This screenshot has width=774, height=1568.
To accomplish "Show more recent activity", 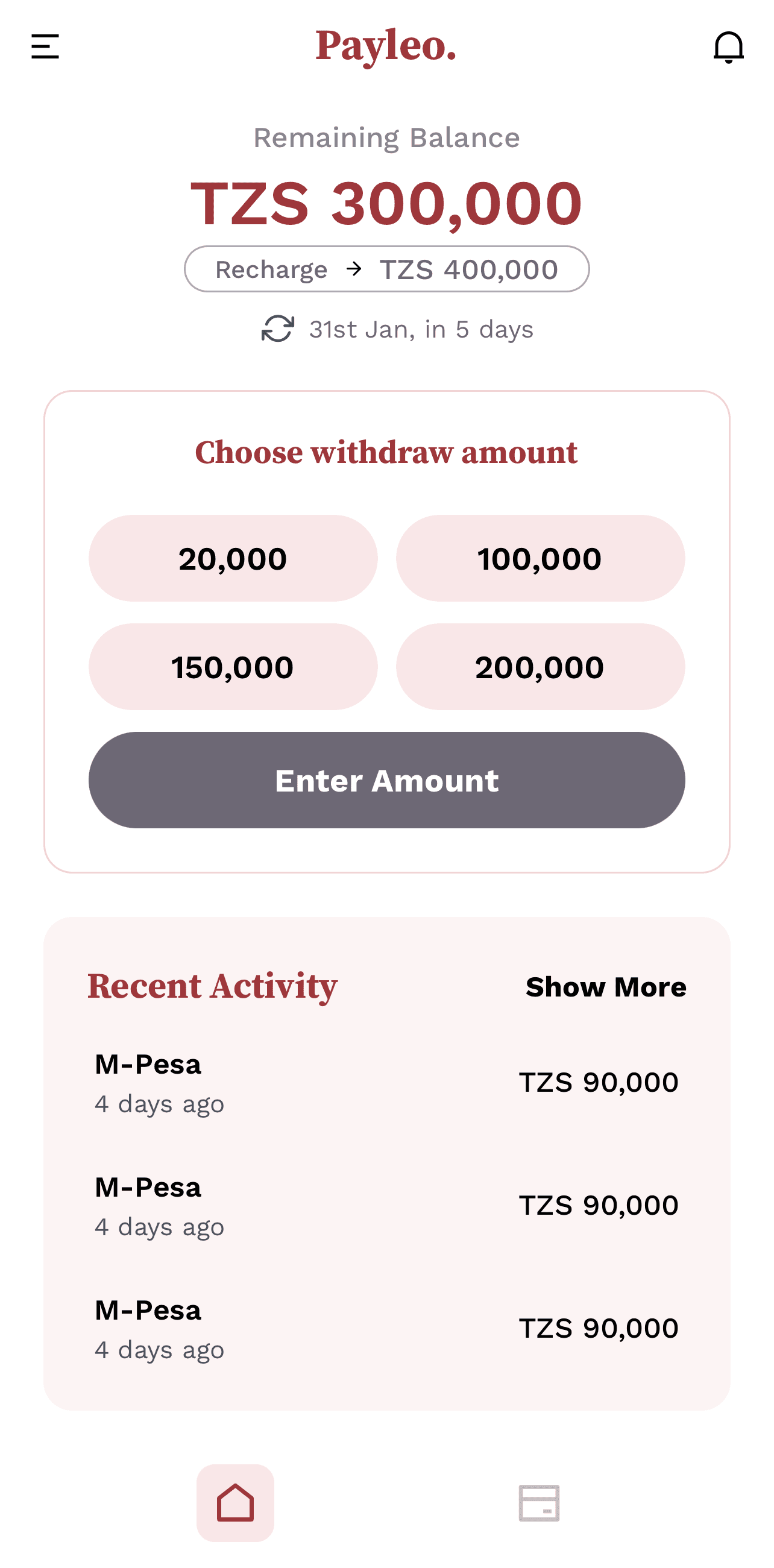I will pyautogui.click(x=605, y=987).
